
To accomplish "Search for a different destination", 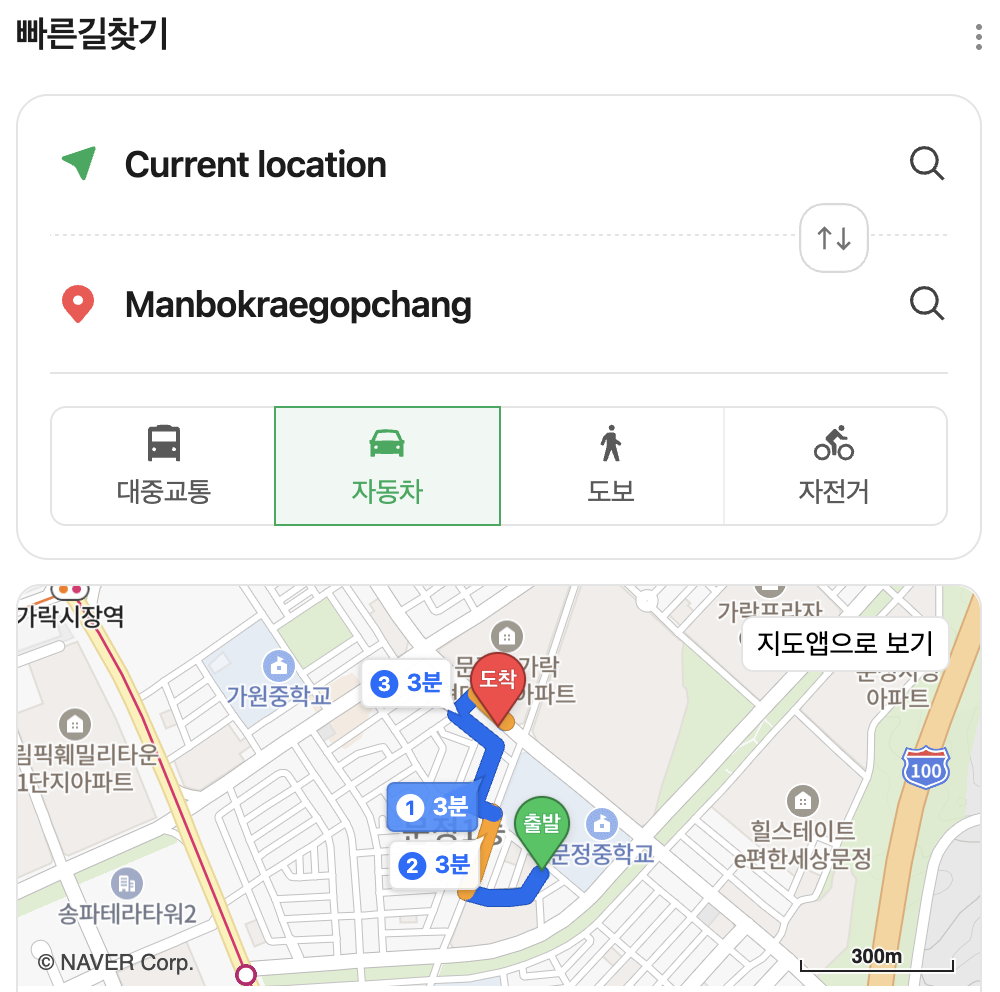I will 927,304.
